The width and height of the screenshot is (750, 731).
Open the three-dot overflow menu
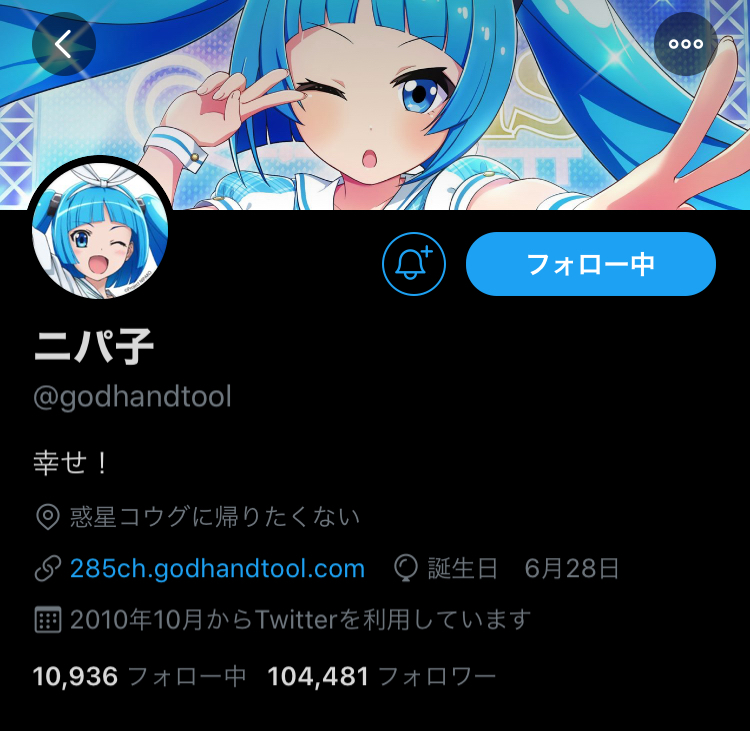point(685,44)
